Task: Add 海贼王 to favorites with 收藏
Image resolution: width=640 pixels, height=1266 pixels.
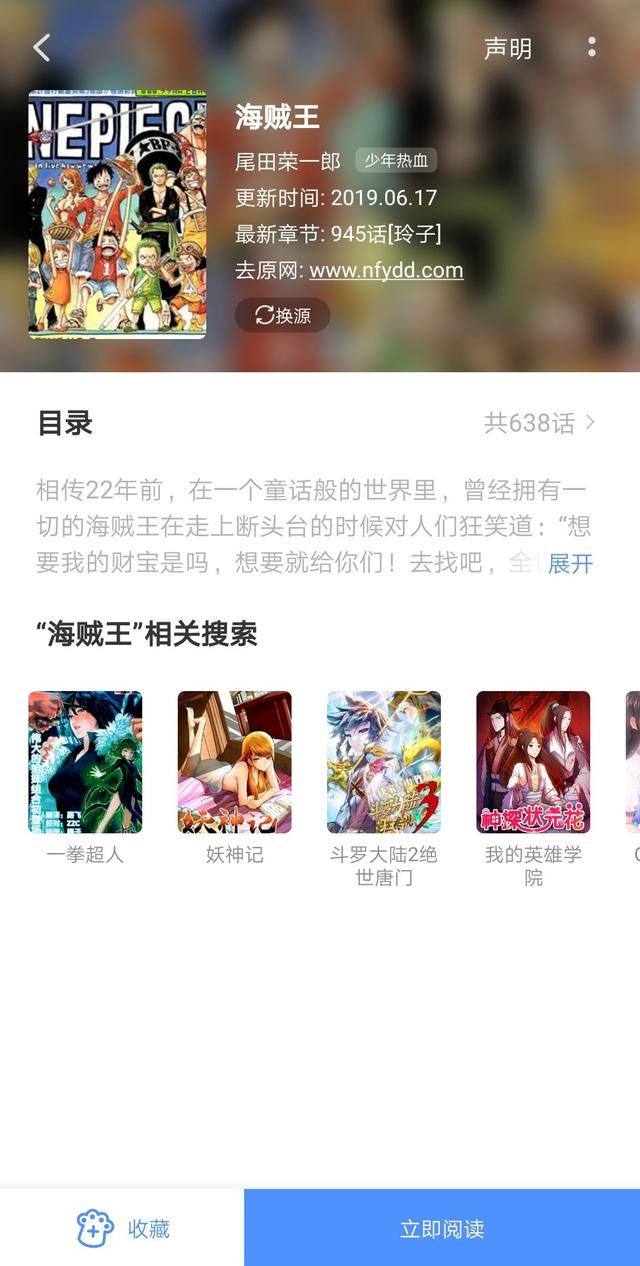Action: [x=122, y=1228]
